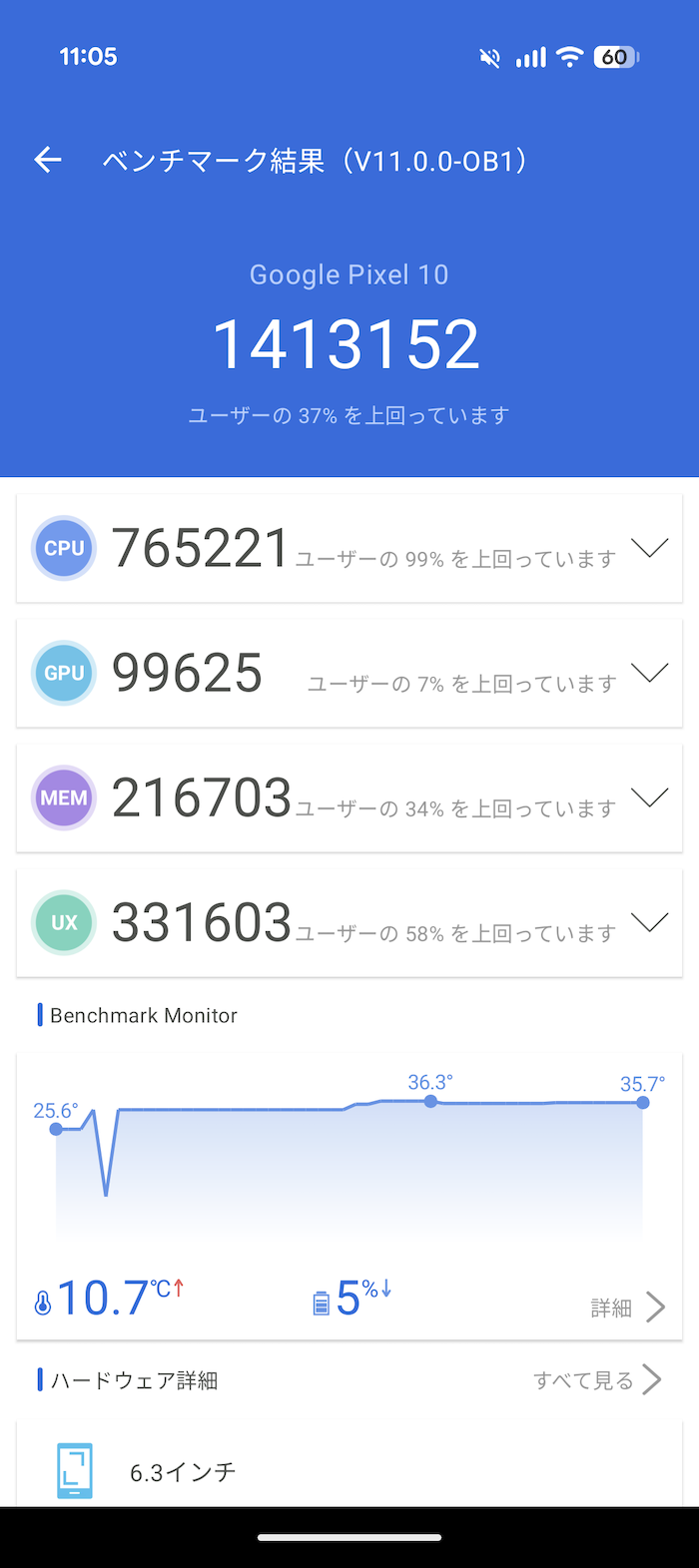Open Benchmark Monitor 詳細 details
The width and height of the screenshot is (699, 1568).
coord(628,1307)
